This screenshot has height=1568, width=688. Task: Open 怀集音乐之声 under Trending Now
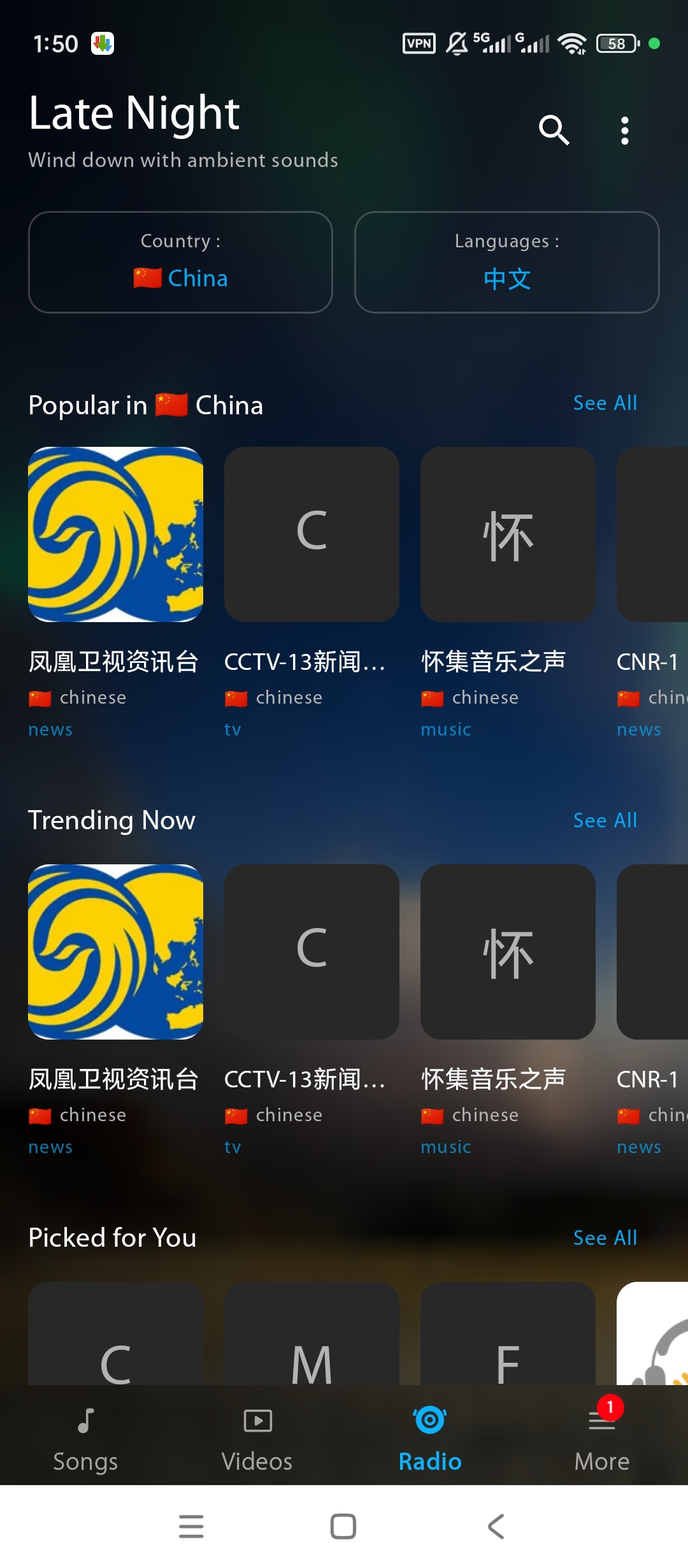coord(508,952)
